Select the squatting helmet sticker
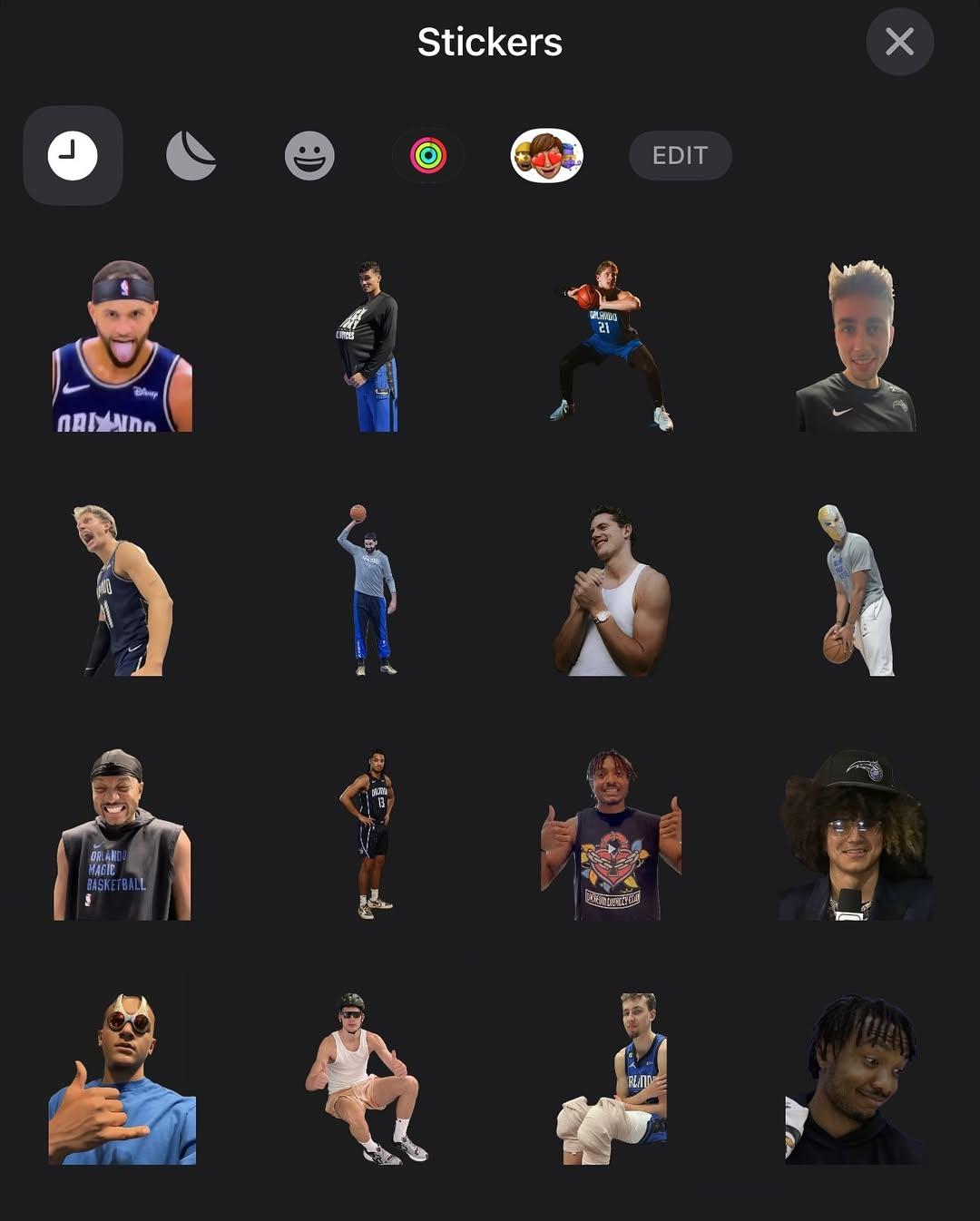 tap(367, 1079)
